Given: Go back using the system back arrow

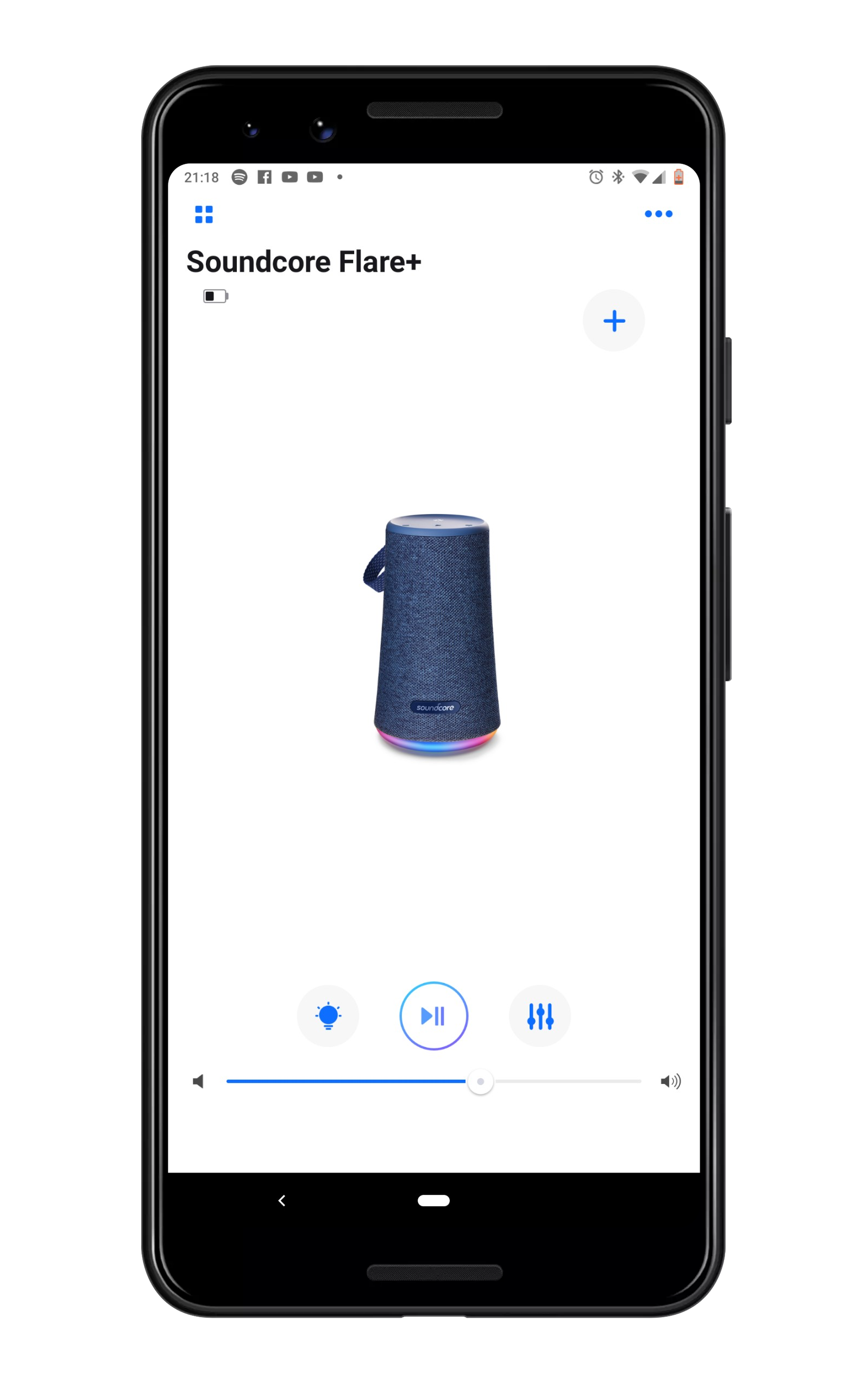Looking at the screenshot, I should [x=282, y=1200].
